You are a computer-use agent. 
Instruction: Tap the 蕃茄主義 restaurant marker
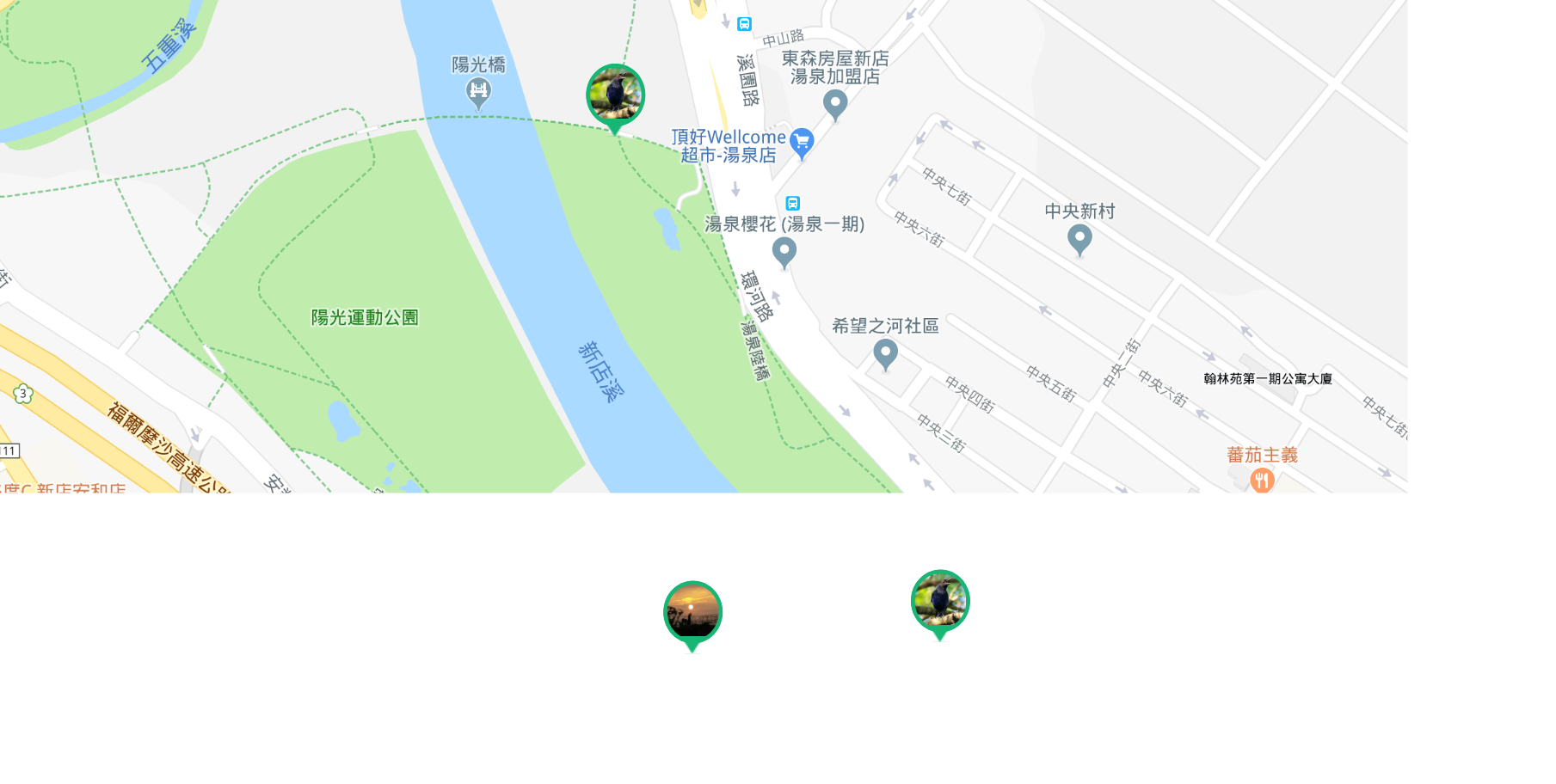coord(1262,480)
